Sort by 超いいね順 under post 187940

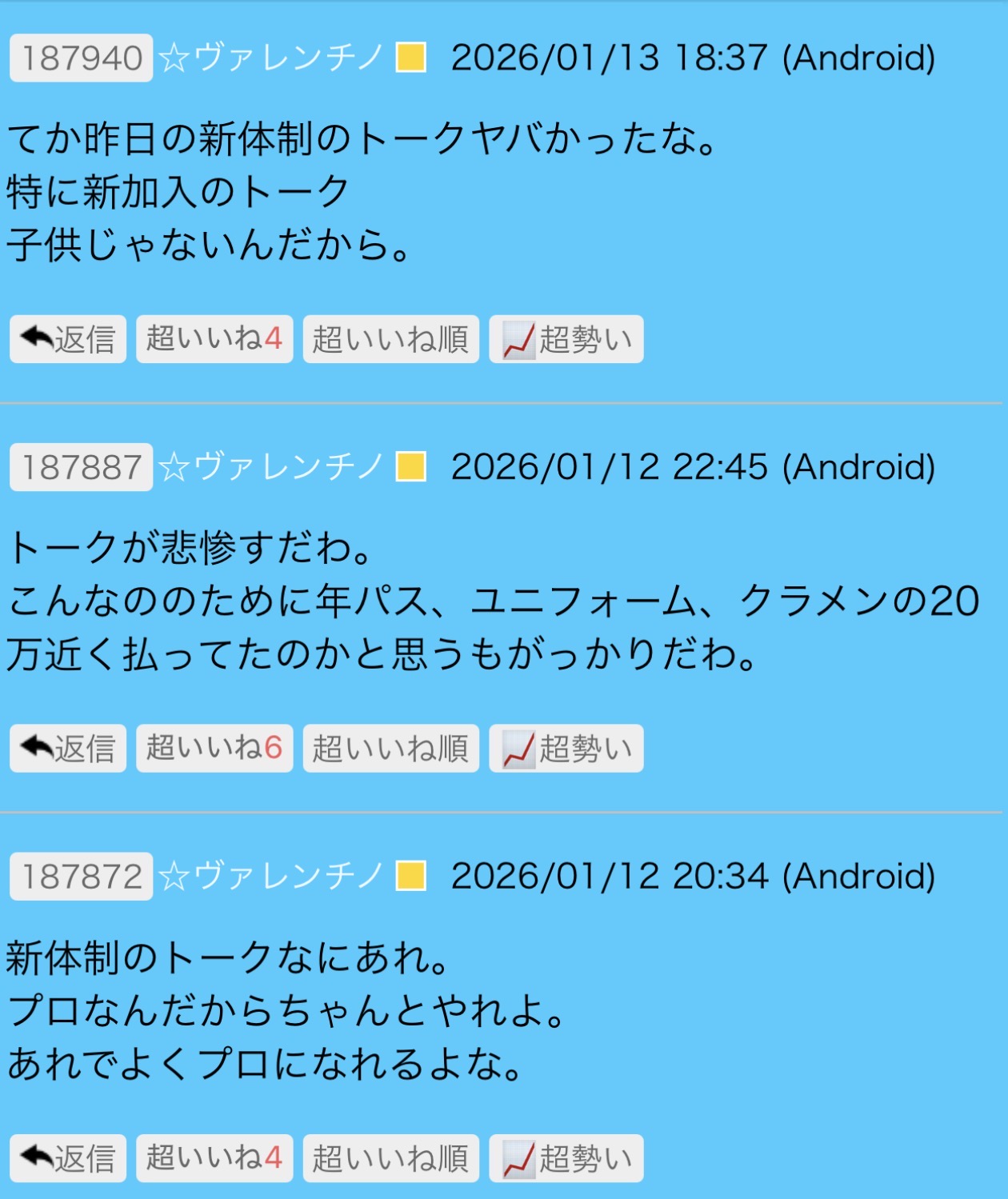click(390, 339)
